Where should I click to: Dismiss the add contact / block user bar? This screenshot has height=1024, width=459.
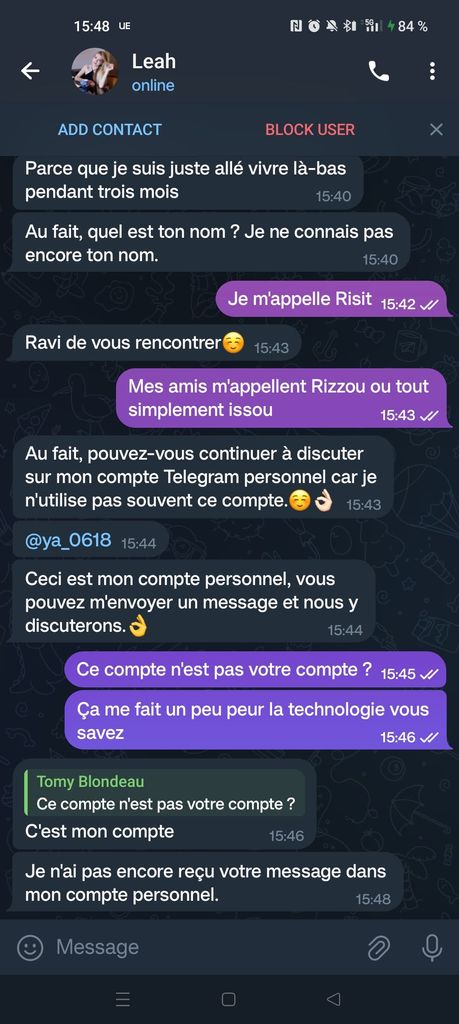pos(436,129)
